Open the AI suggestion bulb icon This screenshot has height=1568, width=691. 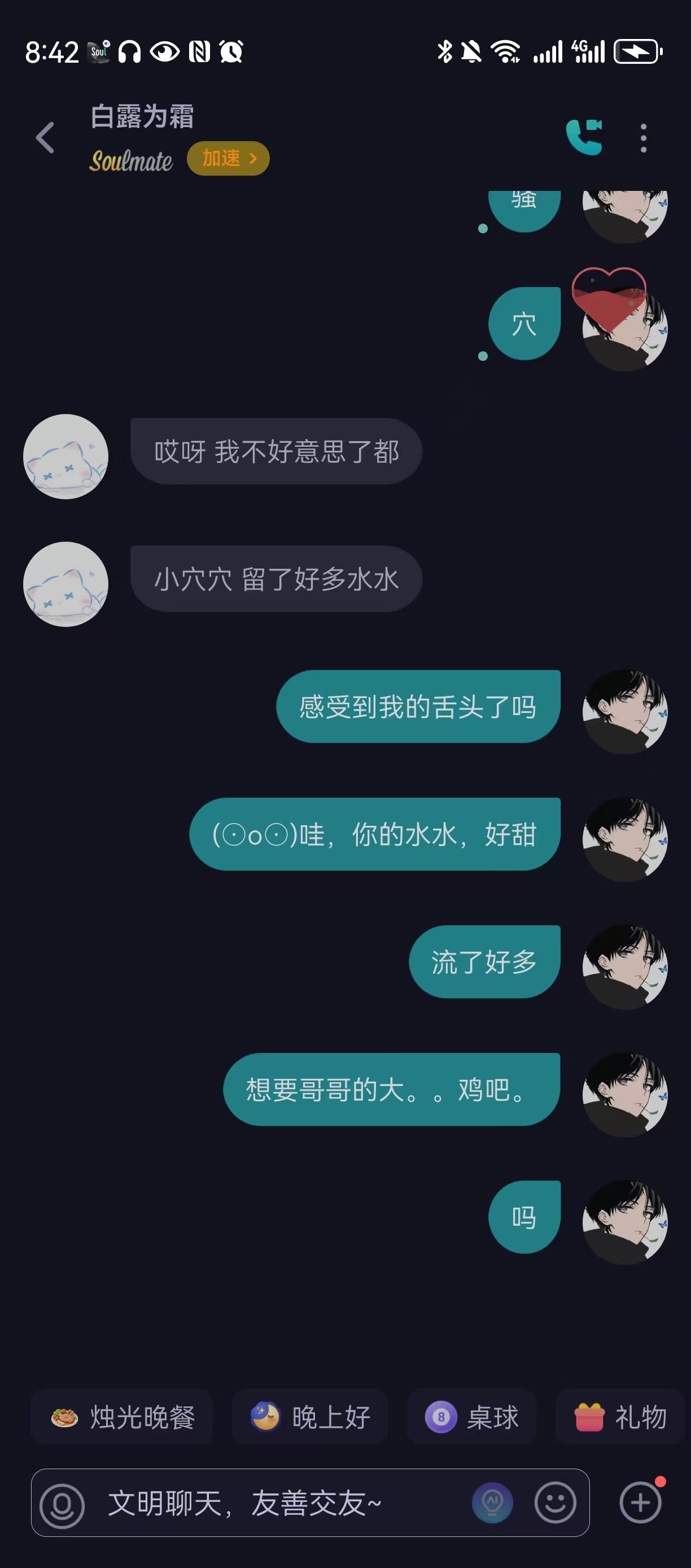point(492,1503)
